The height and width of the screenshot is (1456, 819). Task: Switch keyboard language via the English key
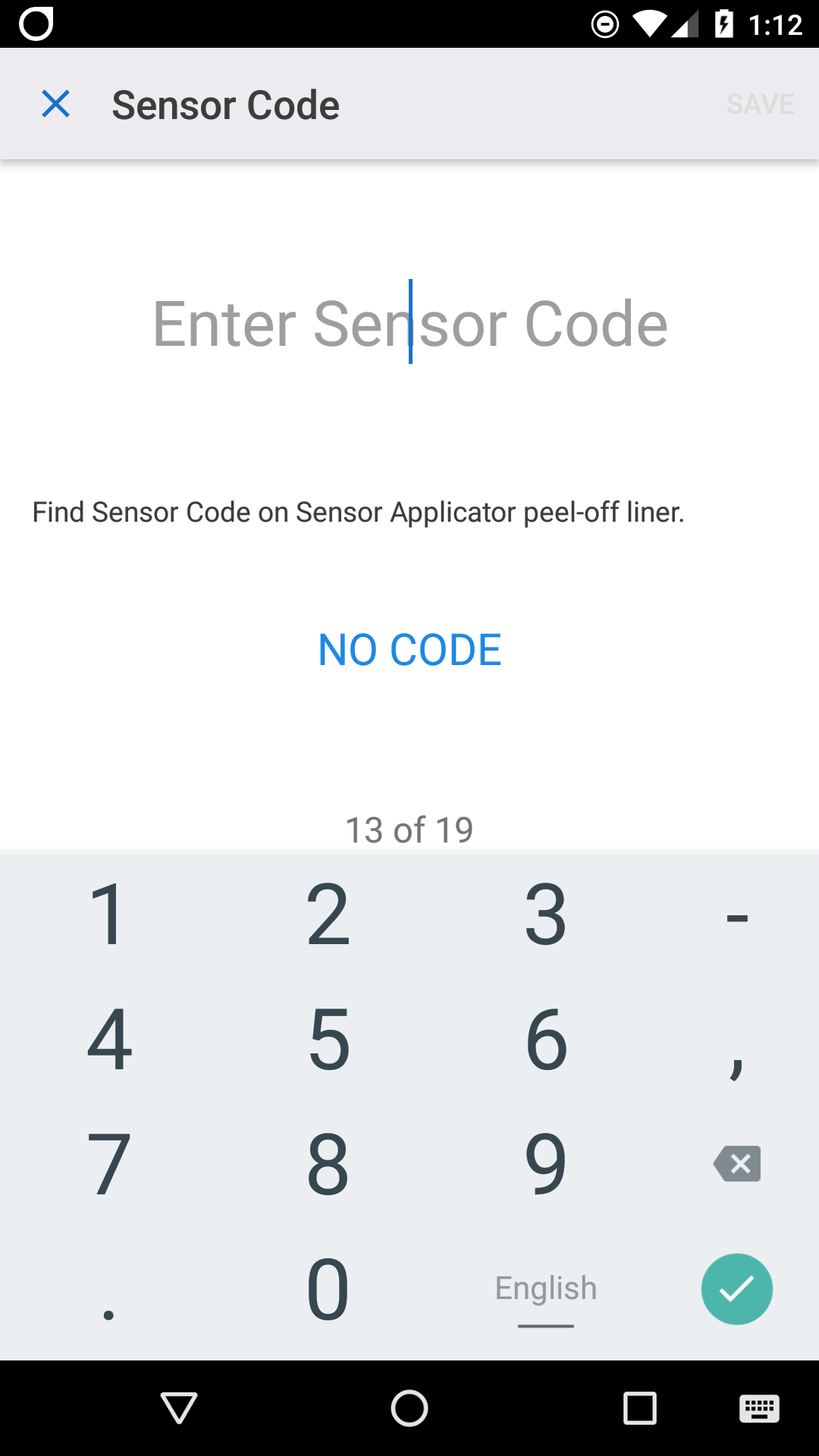[545, 1288]
